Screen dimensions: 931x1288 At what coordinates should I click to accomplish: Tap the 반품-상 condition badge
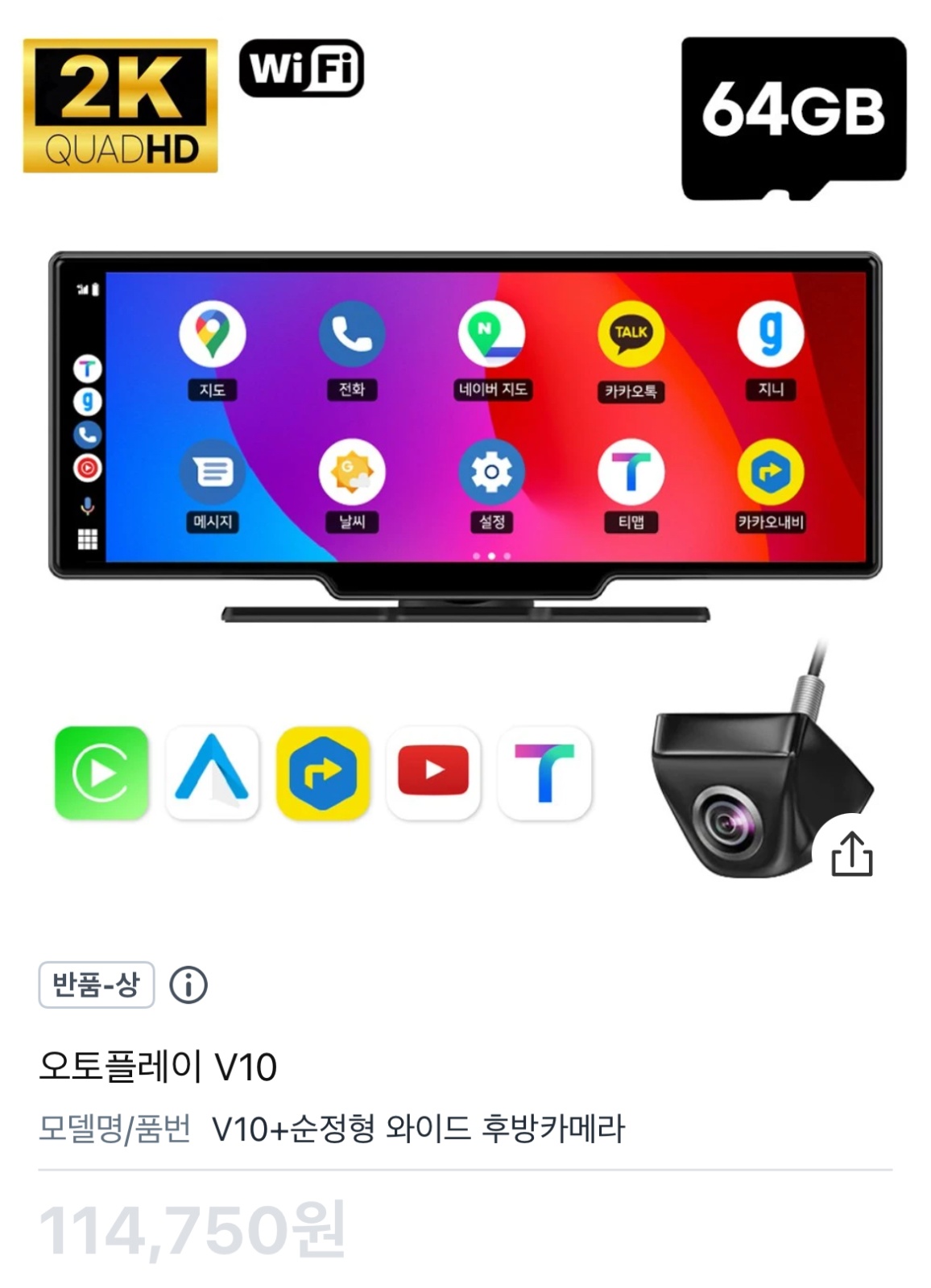[96, 985]
